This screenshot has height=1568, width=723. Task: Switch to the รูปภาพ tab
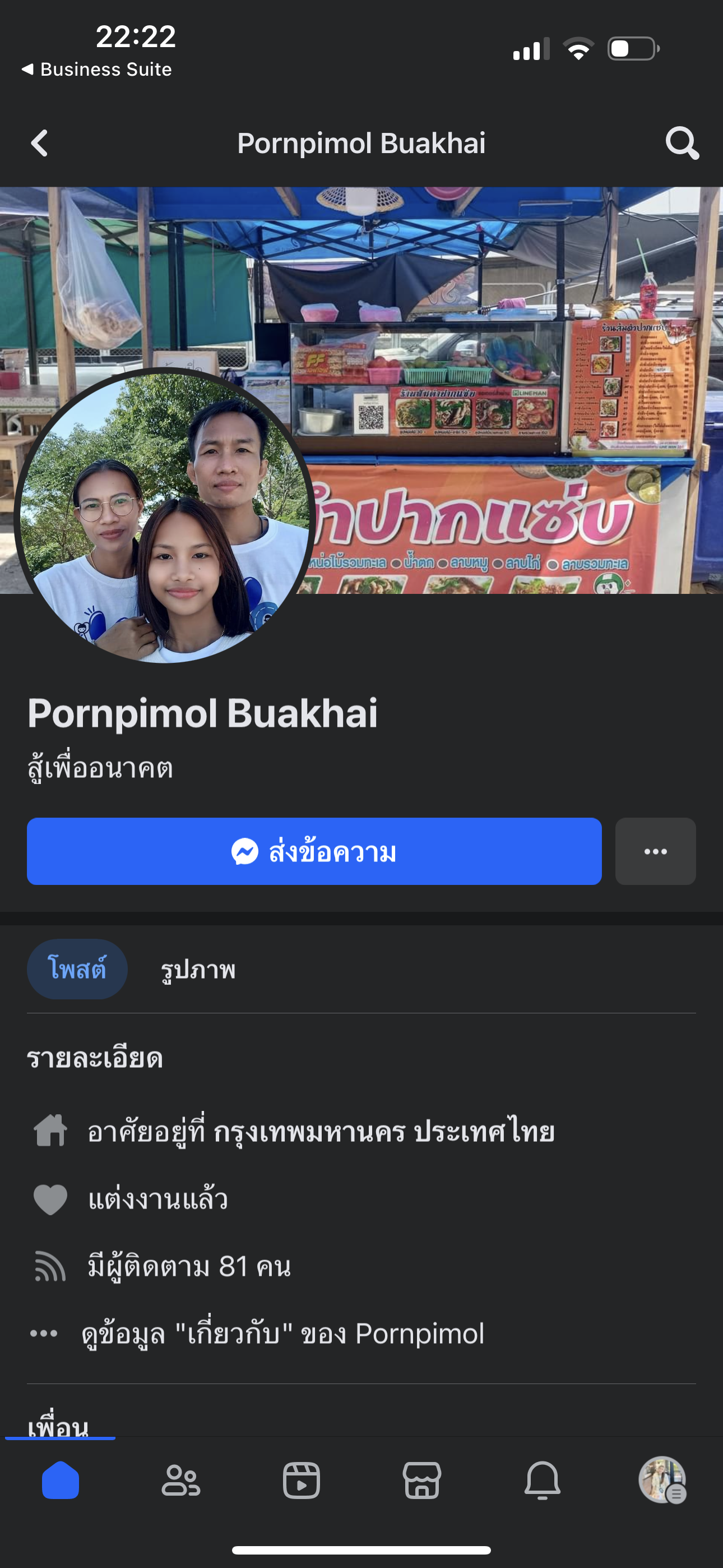198,970
